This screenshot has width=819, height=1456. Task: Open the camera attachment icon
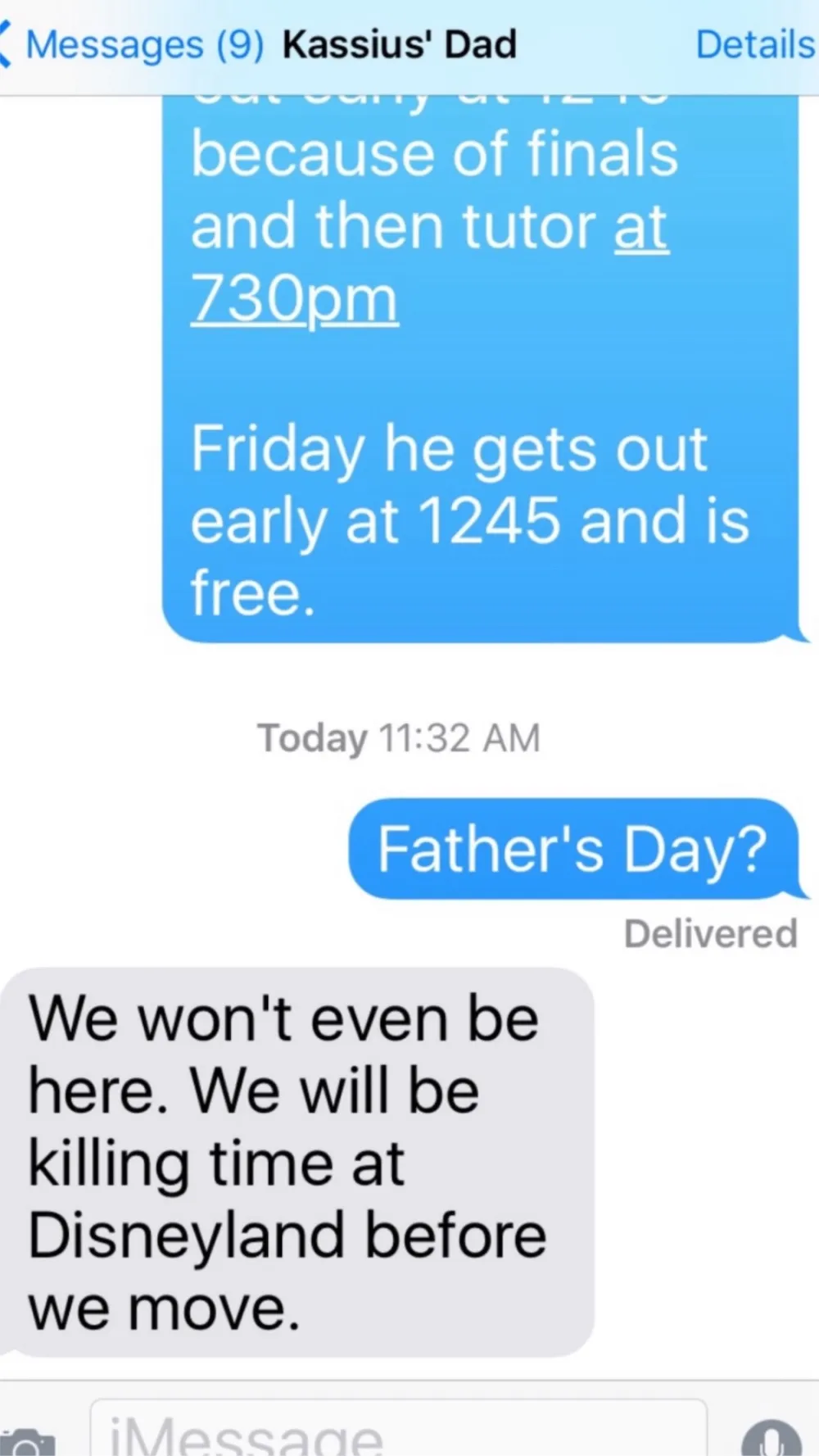[x=27, y=1440]
